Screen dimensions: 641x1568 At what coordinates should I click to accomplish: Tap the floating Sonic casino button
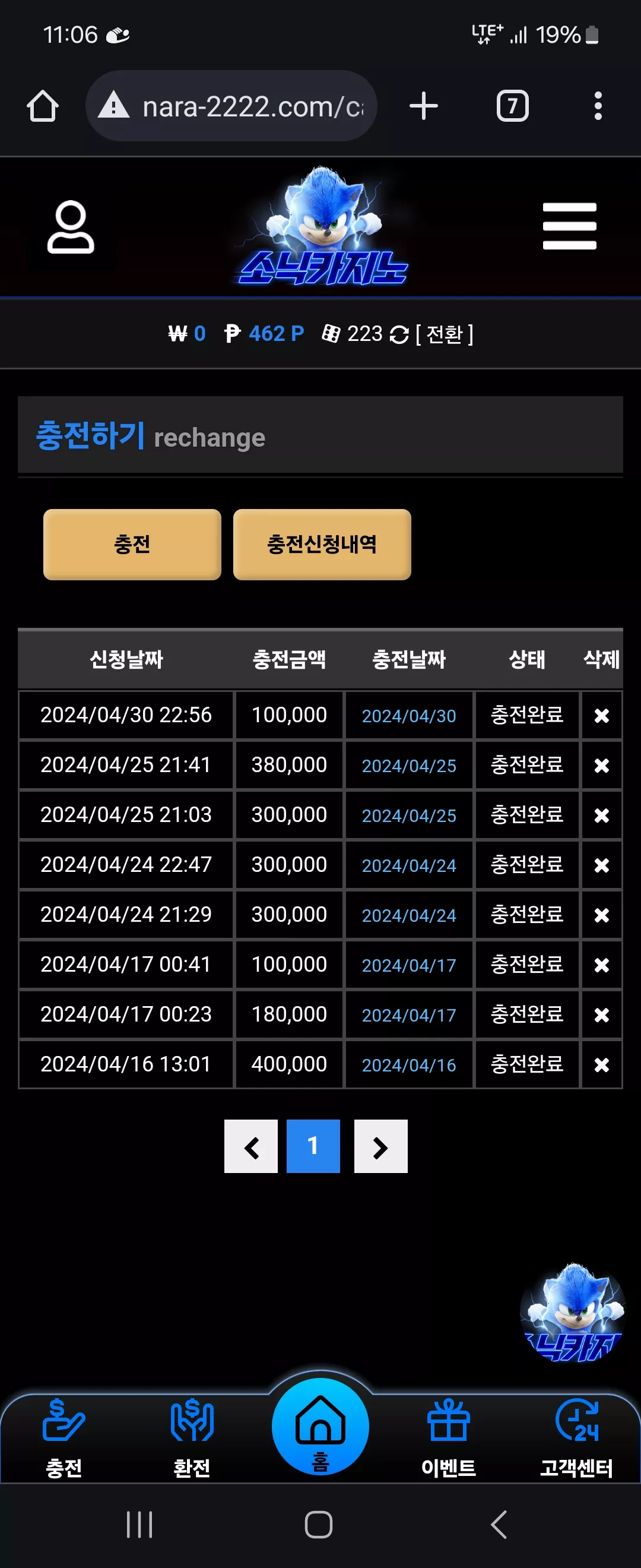click(x=573, y=1315)
